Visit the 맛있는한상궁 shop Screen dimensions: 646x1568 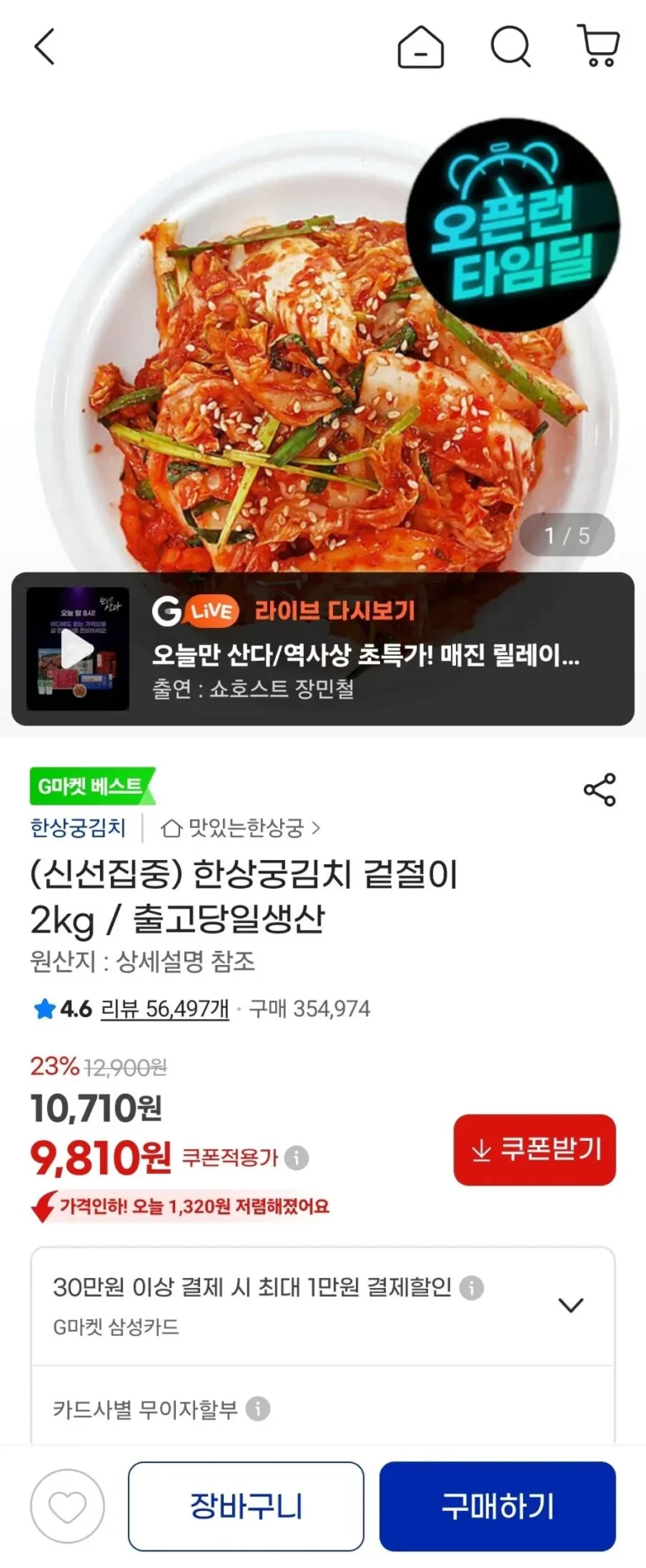click(x=241, y=828)
